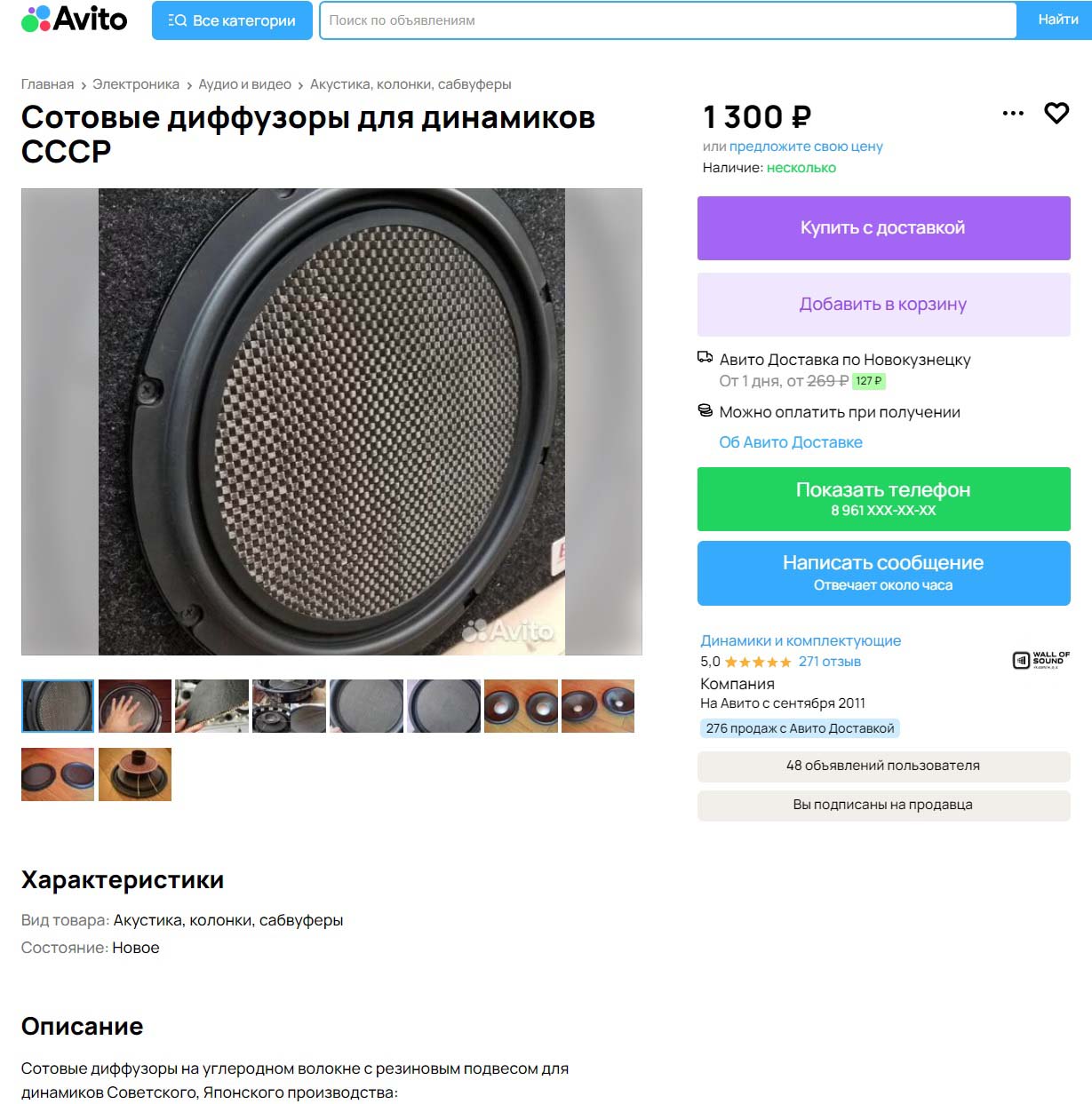Open the Все категории menu

(232, 20)
